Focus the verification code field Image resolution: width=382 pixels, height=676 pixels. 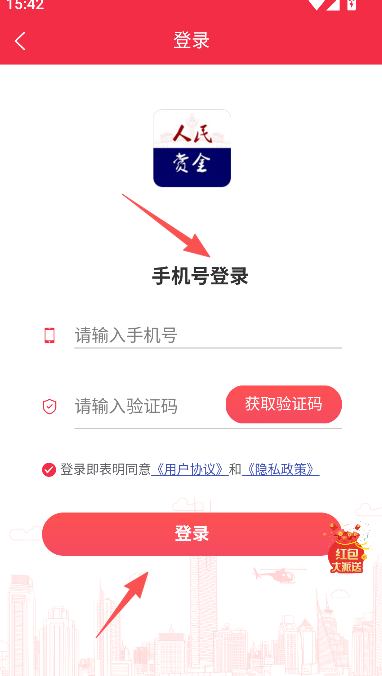click(147, 406)
